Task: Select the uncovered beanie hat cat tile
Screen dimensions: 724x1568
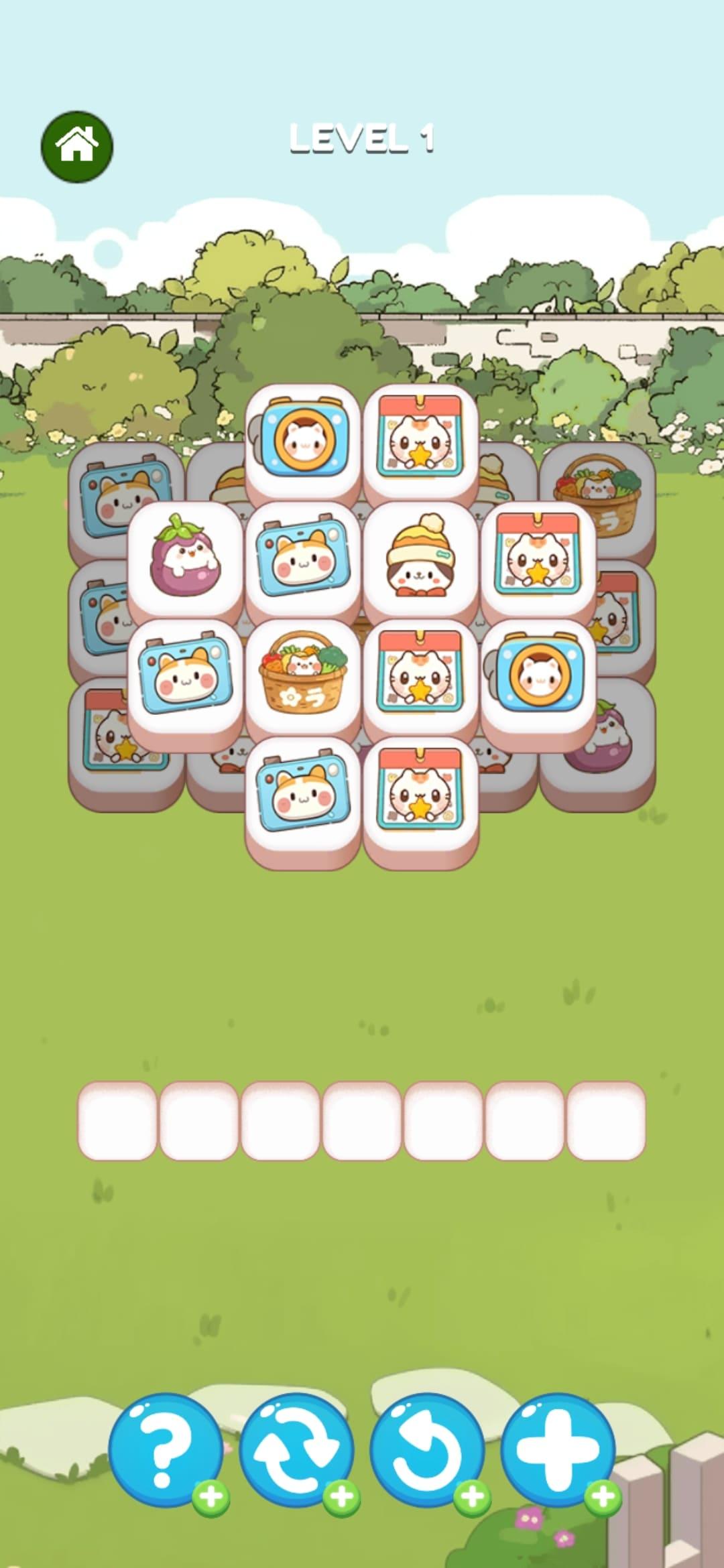Action: pyautogui.click(x=420, y=556)
